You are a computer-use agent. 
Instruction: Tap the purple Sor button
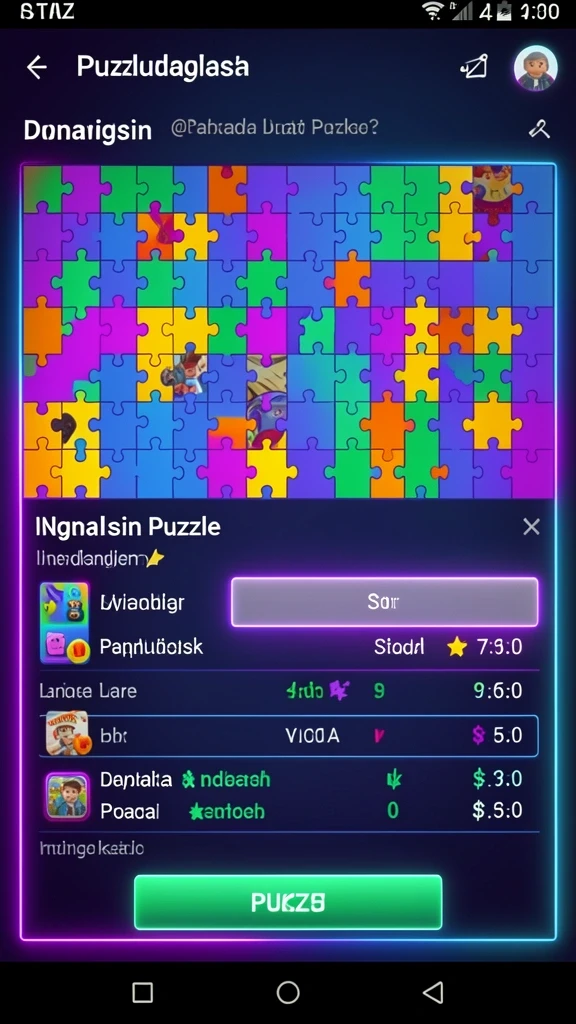[384, 601]
